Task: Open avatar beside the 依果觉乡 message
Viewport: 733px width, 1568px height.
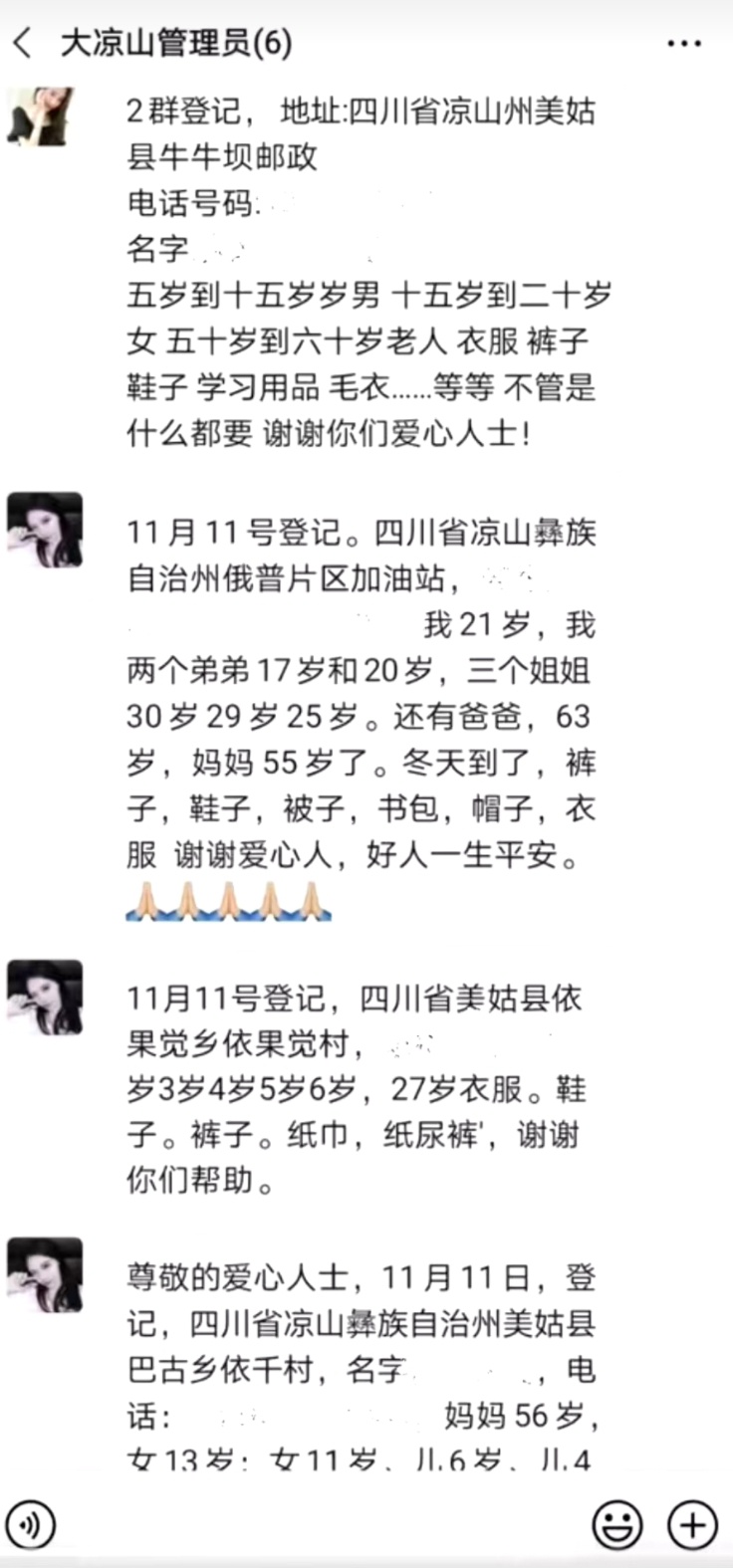Action: (45, 997)
